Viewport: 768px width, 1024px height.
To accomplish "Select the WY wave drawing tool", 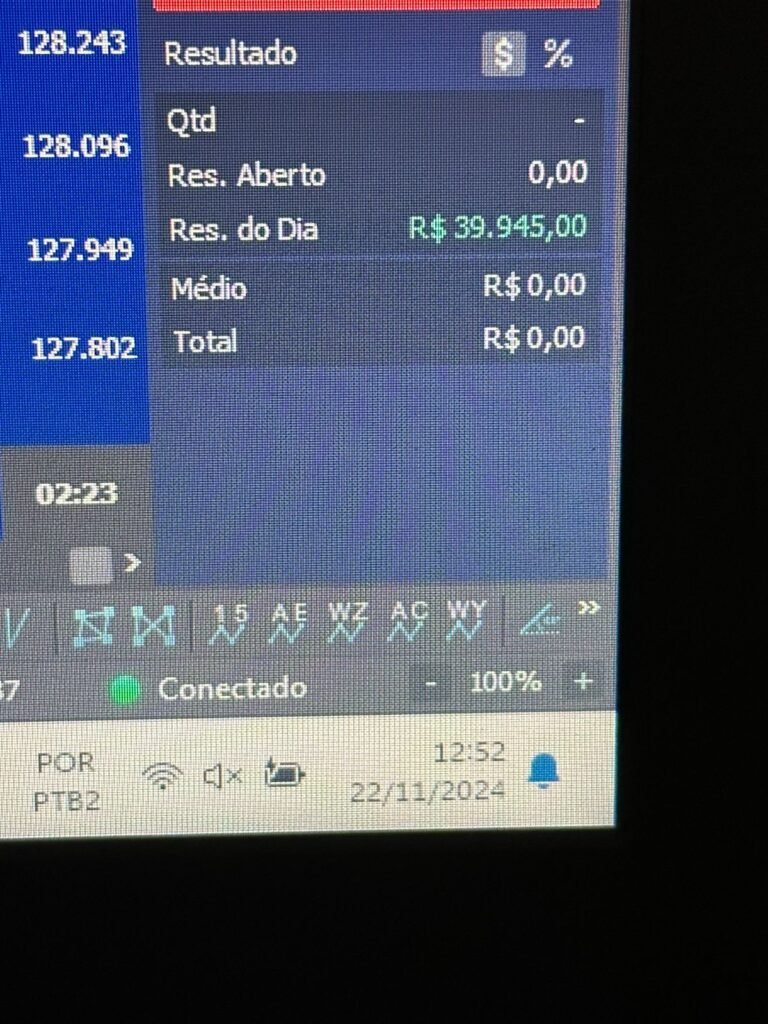I will 466,623.
